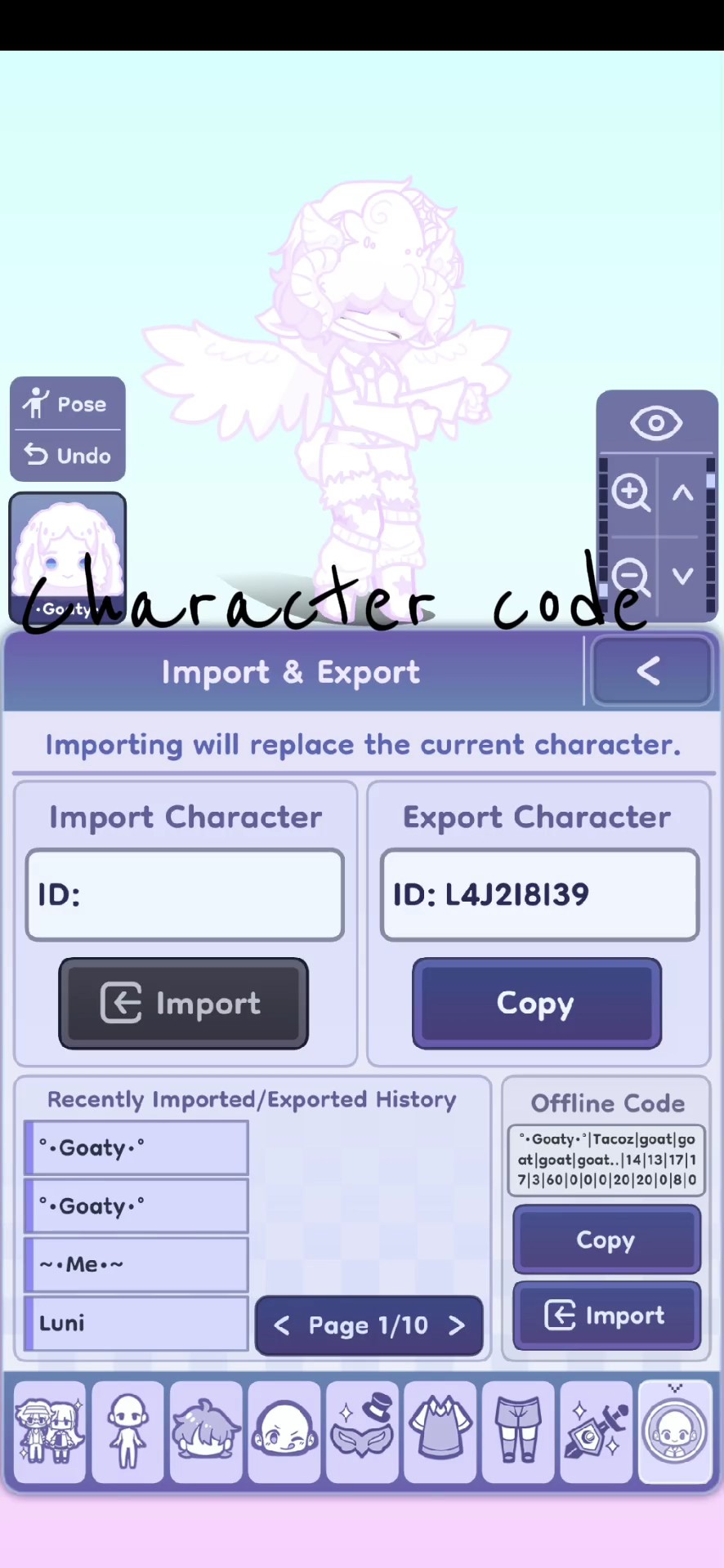Click the upward chevron to raise the character
The height and width of the screenshot is (1568, 724).
coord(683,492)
